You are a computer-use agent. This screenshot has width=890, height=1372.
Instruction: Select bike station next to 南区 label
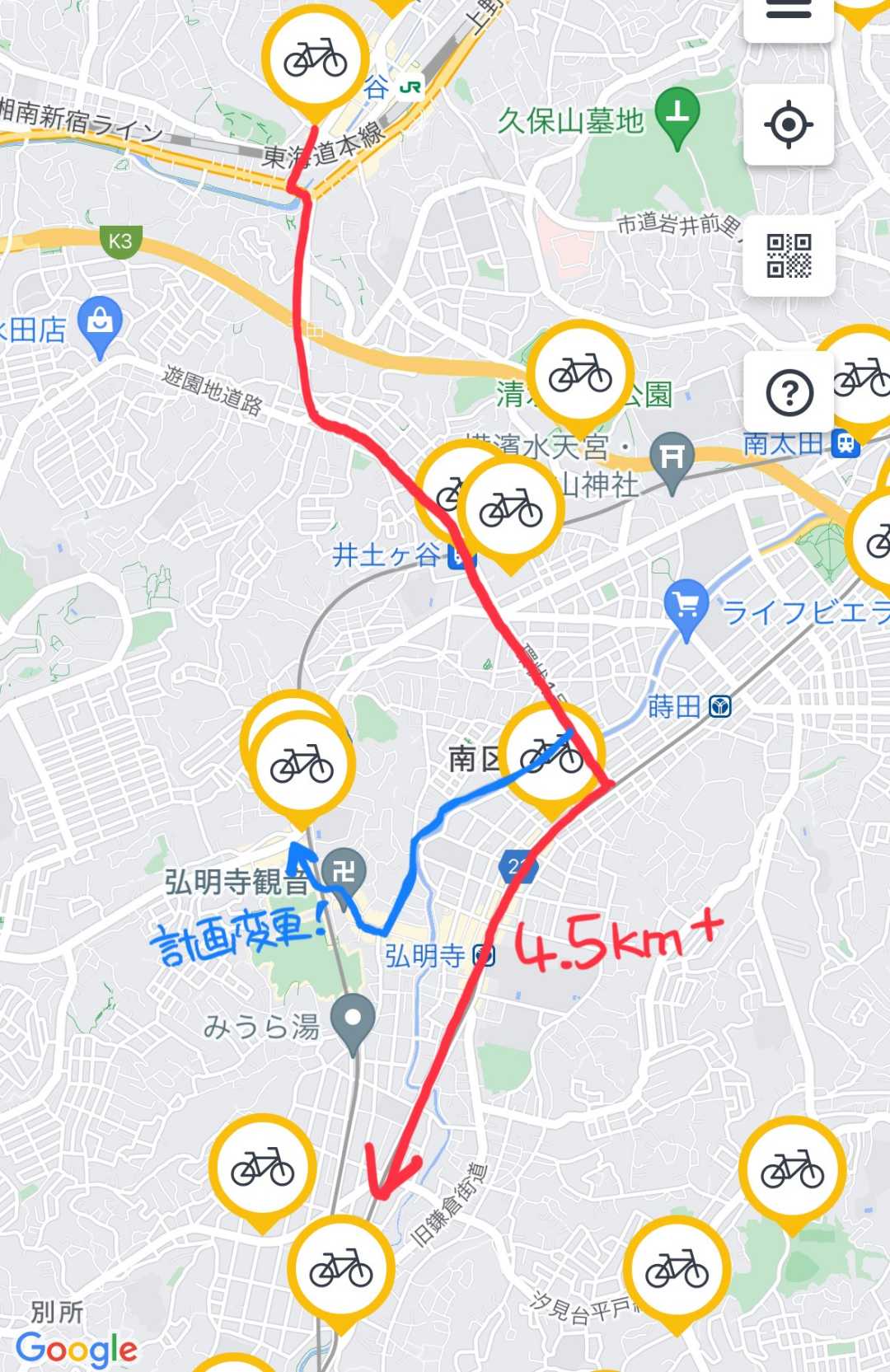[552, 755]
